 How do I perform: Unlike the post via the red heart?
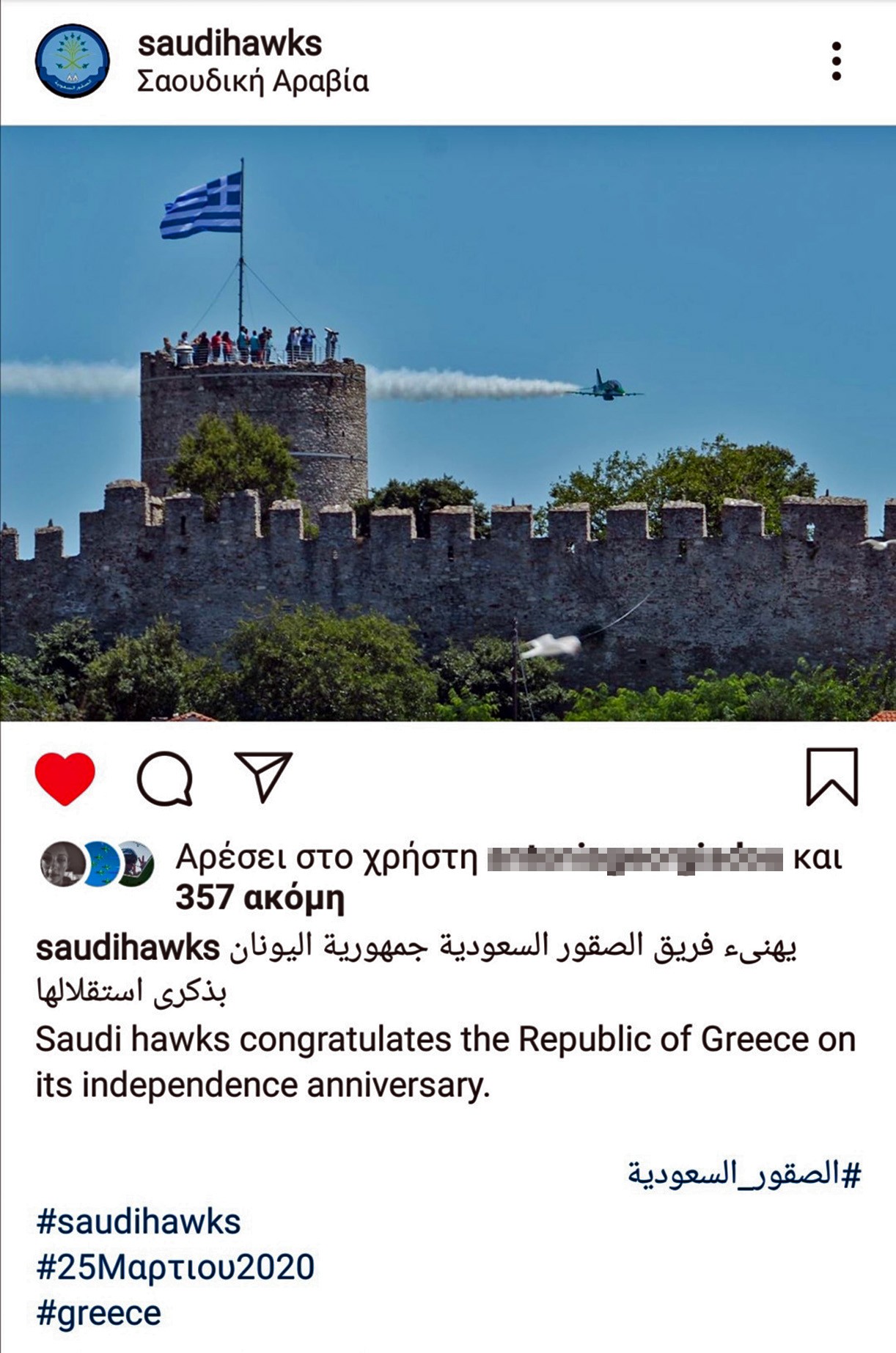point(65,777)
